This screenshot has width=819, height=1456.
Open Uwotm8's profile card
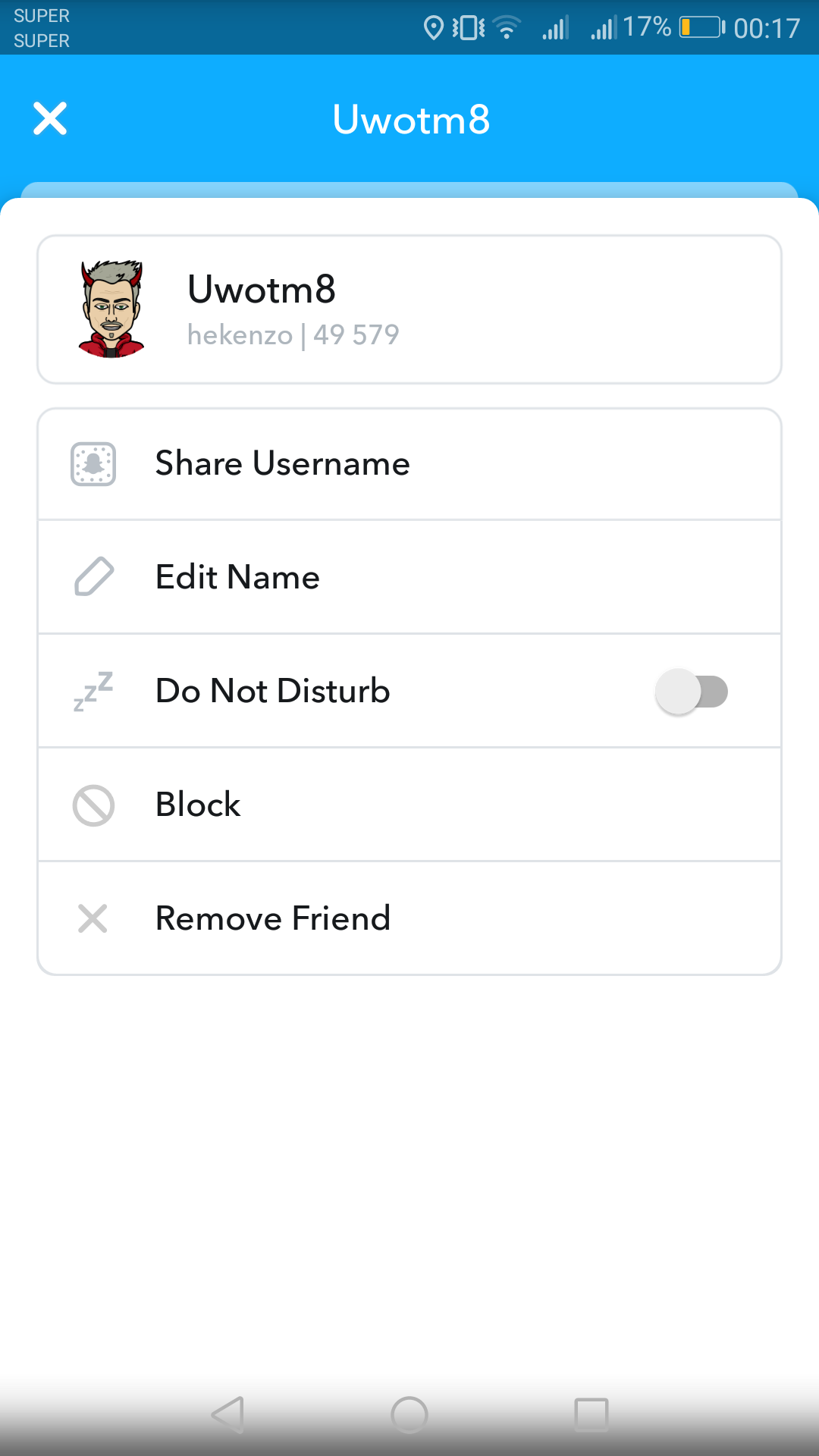click(409, 309)
